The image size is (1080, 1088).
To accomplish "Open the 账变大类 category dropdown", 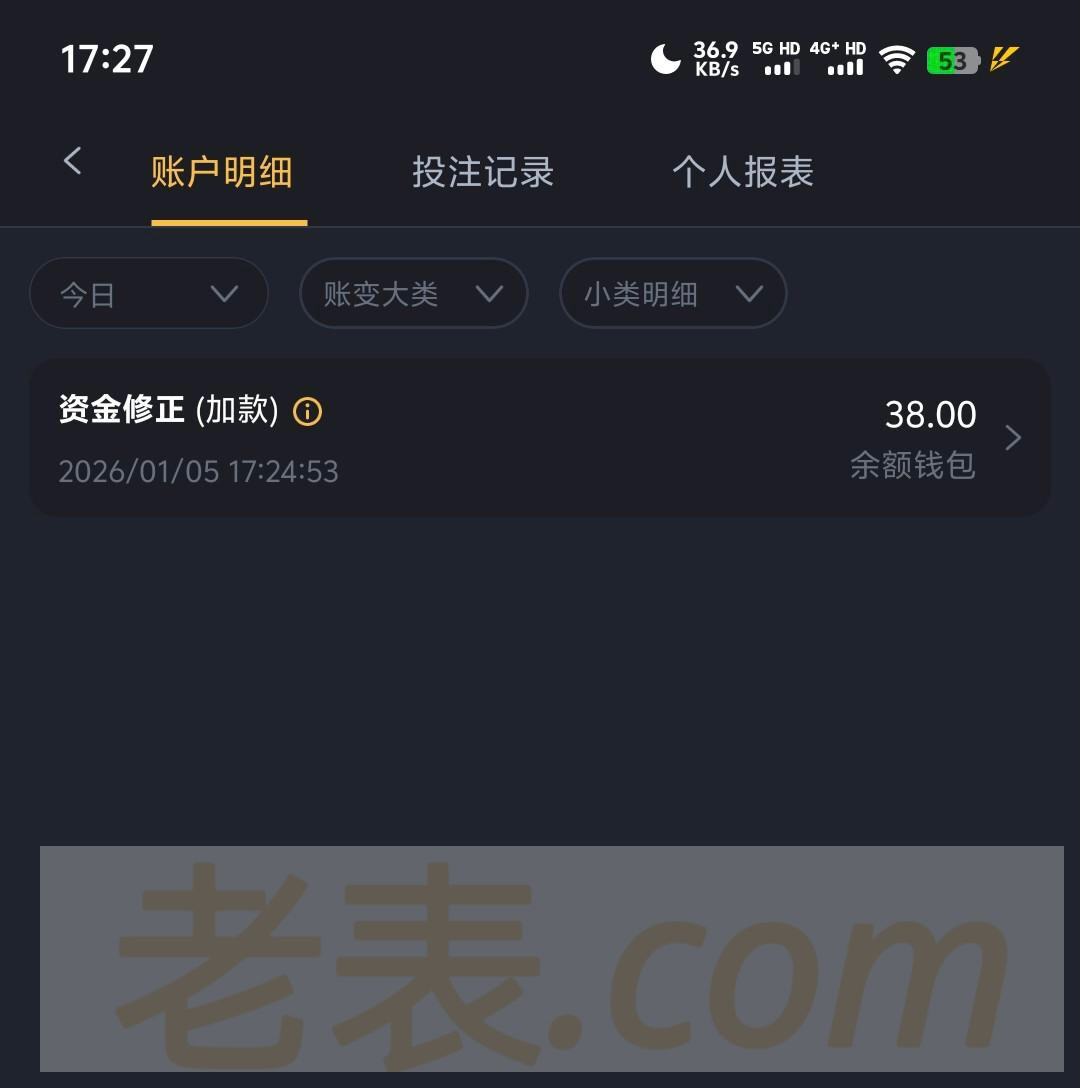I will click(x=413, y=294).
